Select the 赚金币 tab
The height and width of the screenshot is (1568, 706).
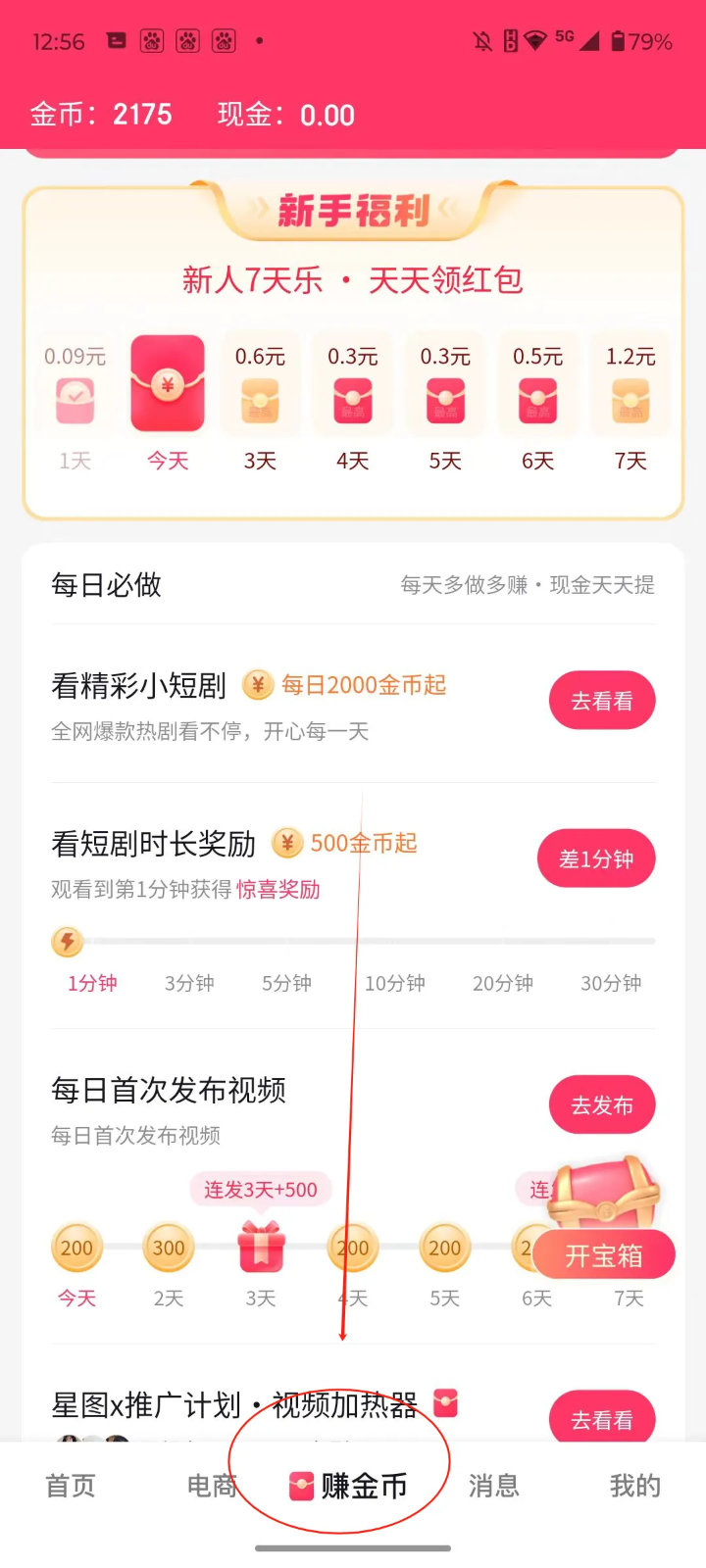point(349,1486)
